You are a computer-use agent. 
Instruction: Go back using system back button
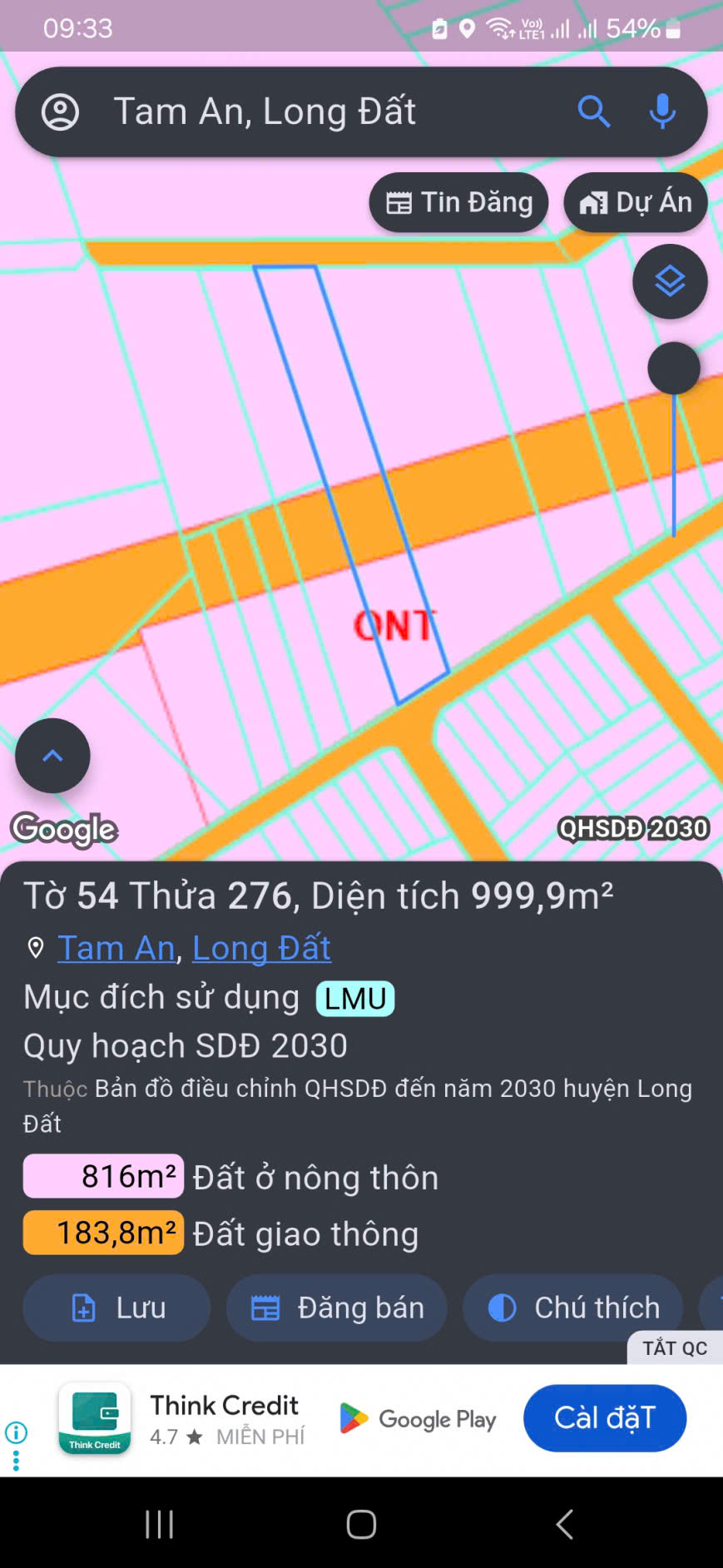click(564, 1525)
